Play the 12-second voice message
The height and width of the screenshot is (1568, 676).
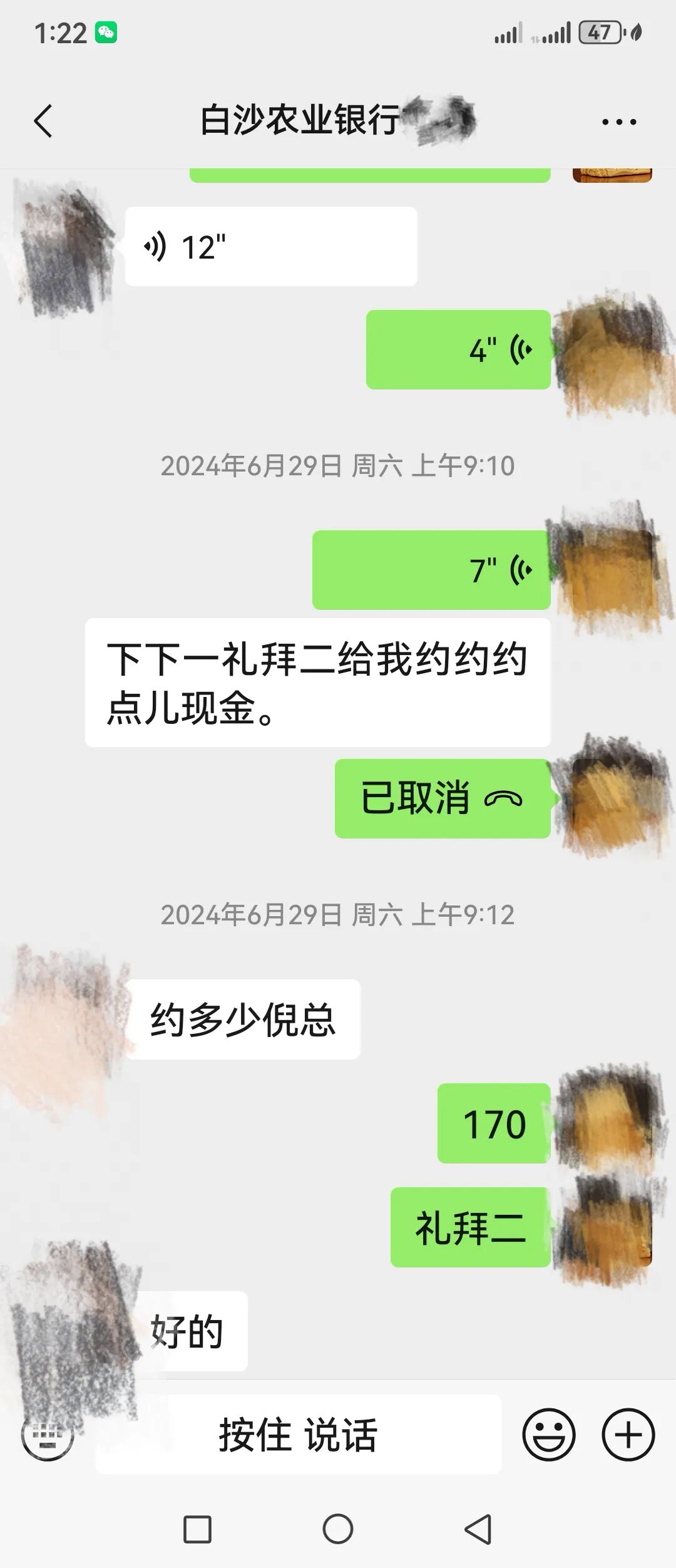click(270, 247)
